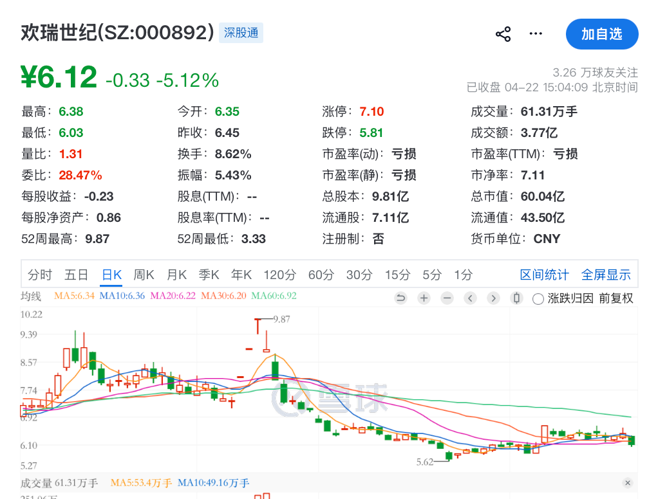Switch to 60分 chart tab
The width and height of the screenshot is (667, 499).
pyautogui.click(x=321, y=275)
